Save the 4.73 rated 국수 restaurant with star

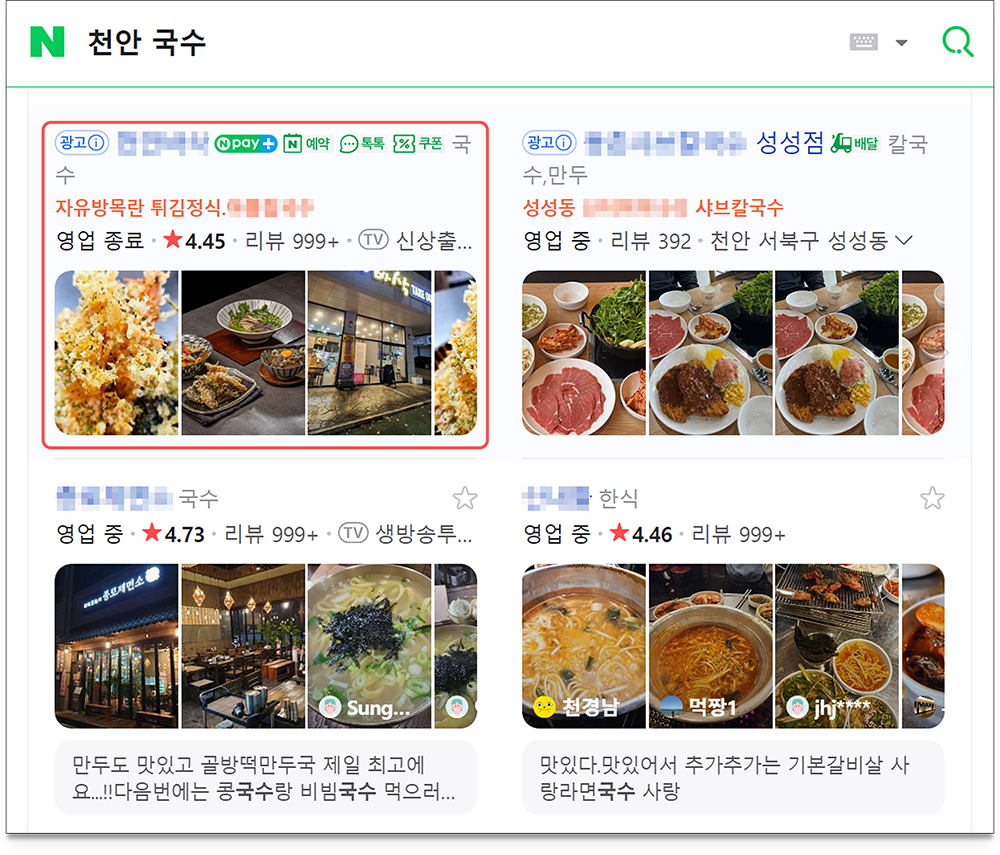pos(464,498)
